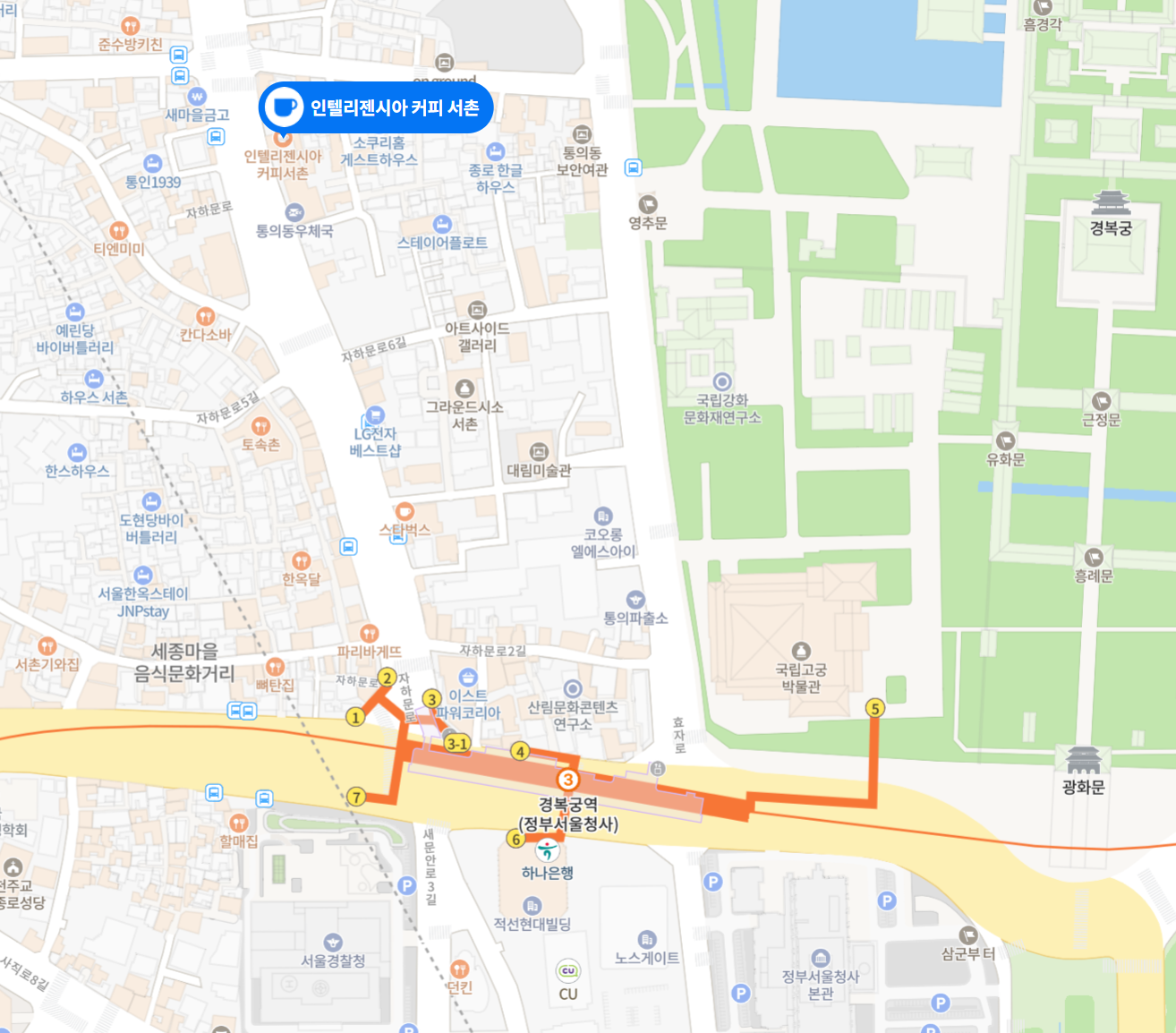This screenshot has width=1176, height=1033.
Task: Open the 스타벅스 cafe pin
Action: (405, 512)
